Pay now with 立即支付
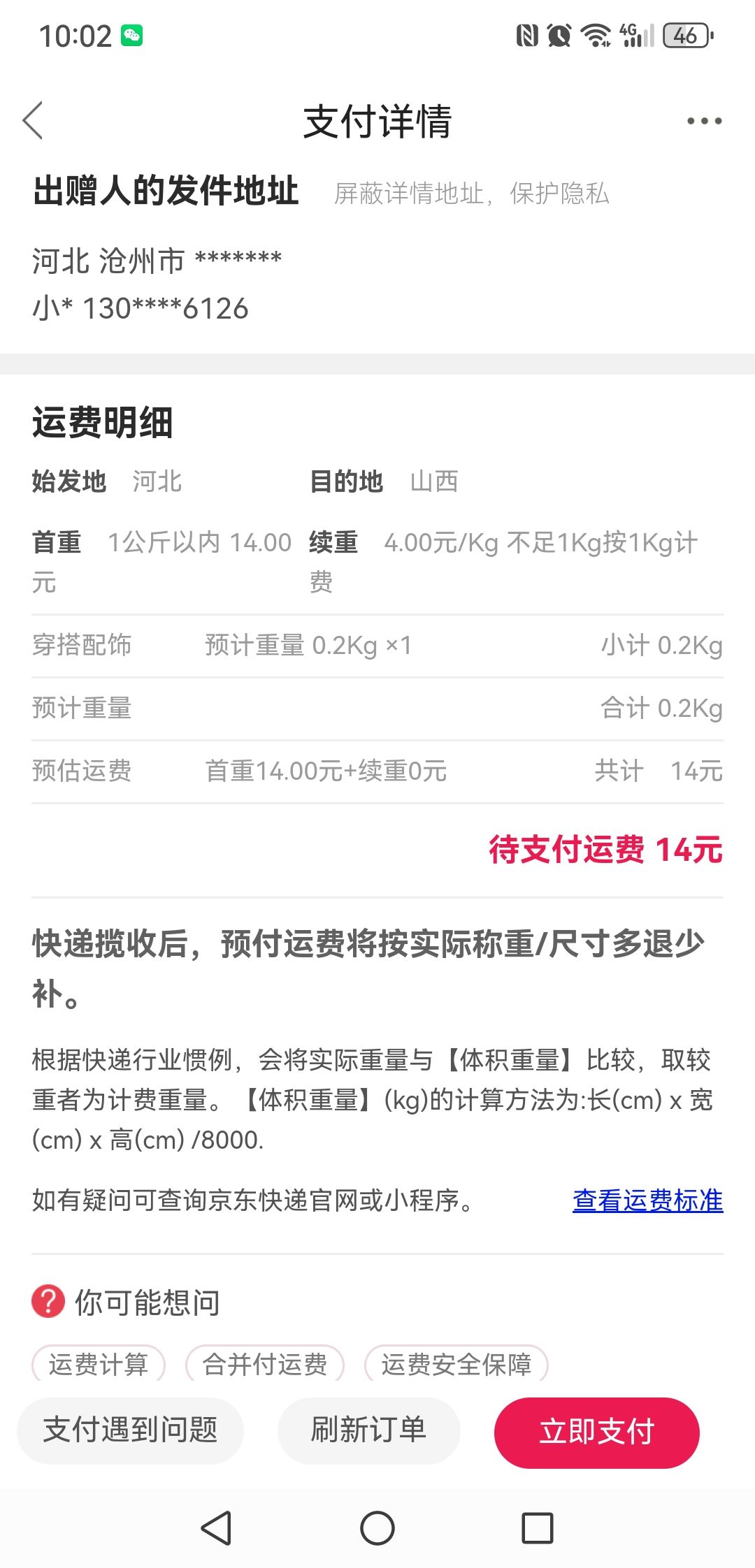 (596, 1432)
